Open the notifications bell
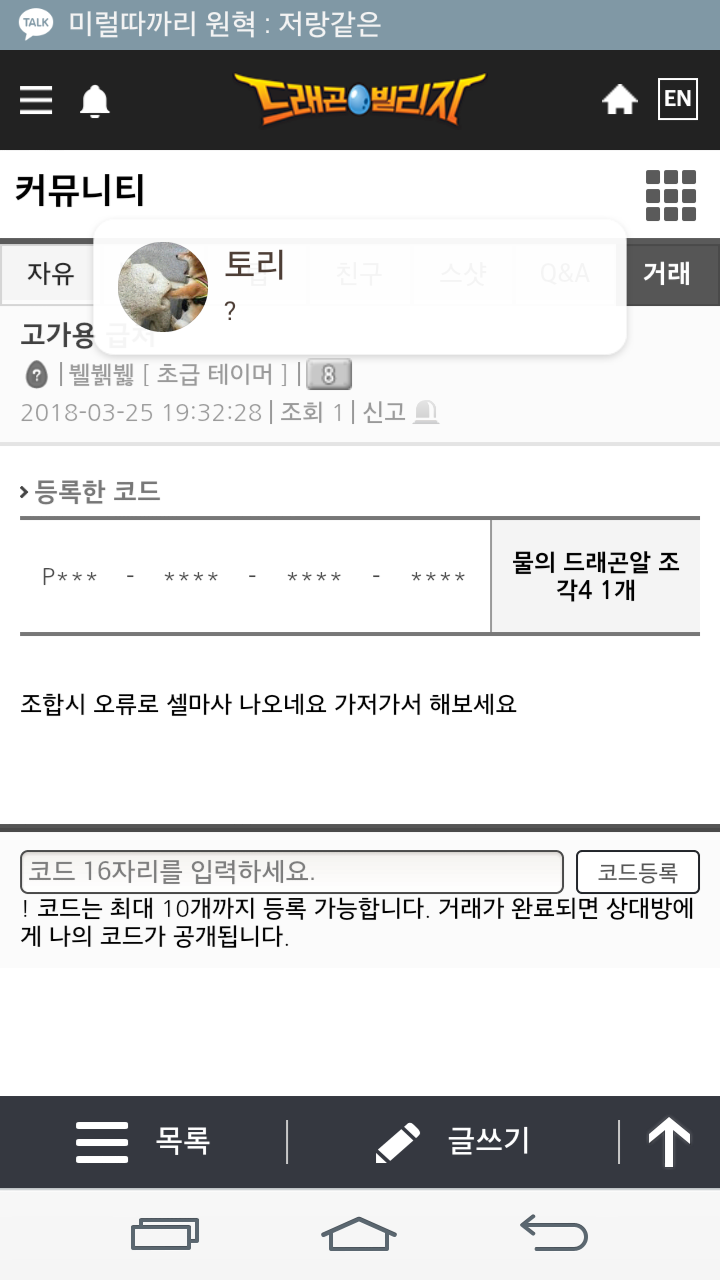Screen dimensions: 720x1280 tap(95, 101)
